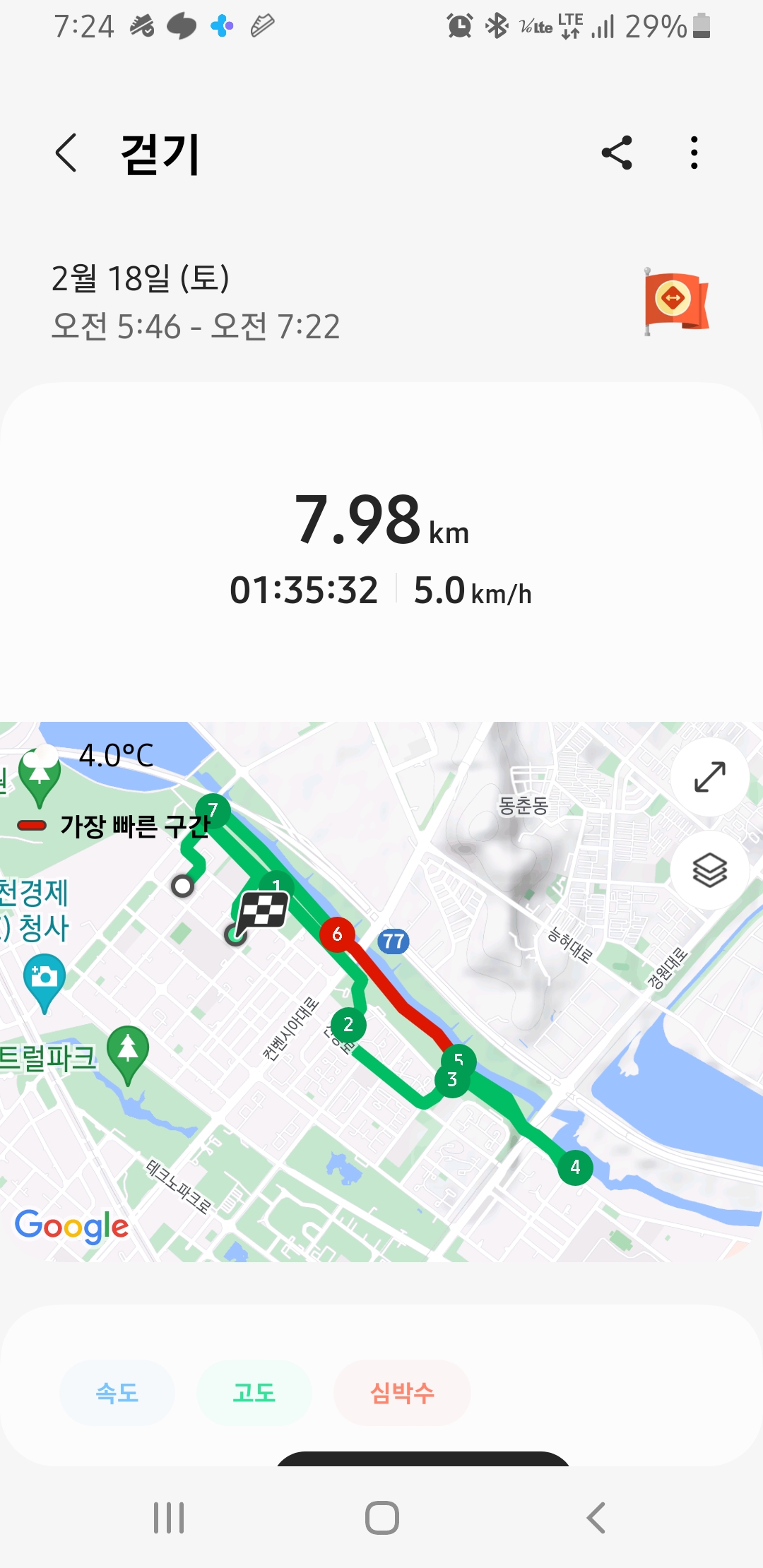
Task: Open the three-dot overflow menu
Action: pyautogui.click(x=694, y=153)
